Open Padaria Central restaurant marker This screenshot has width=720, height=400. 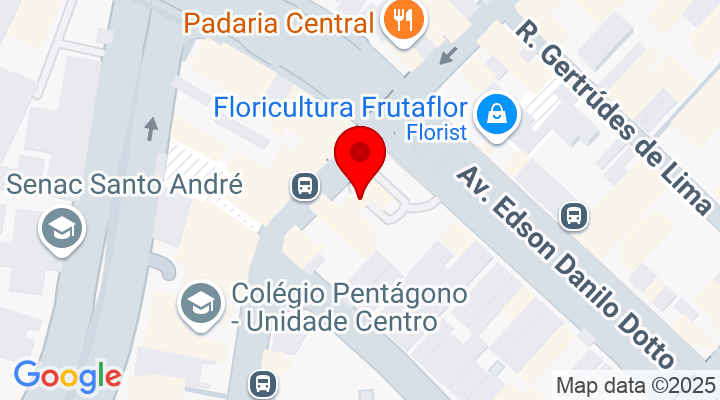[405, 21]
